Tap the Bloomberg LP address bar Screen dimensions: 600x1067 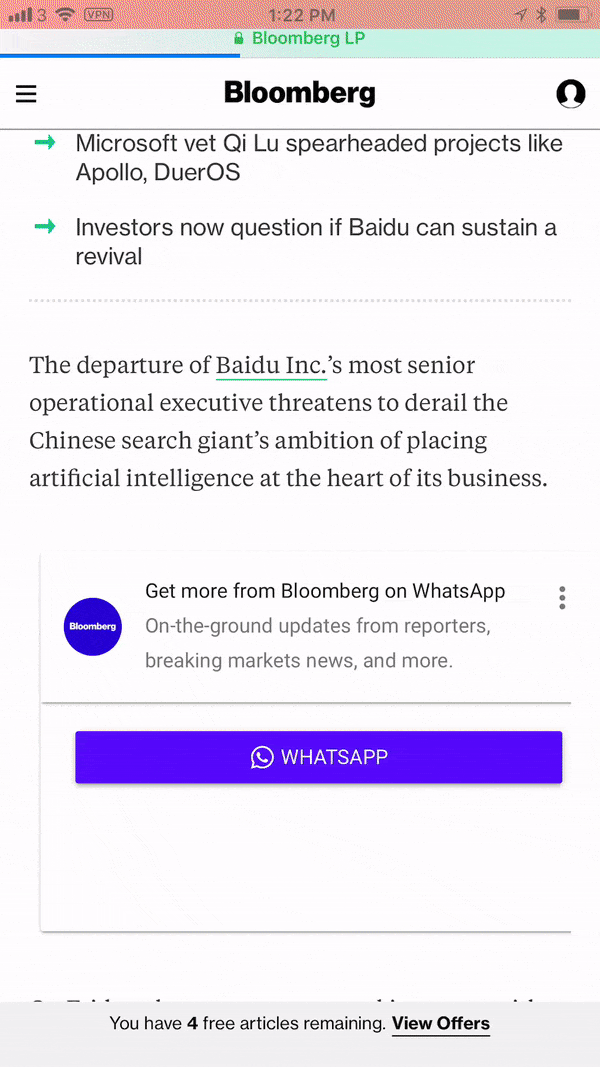[x=299, y=38]
